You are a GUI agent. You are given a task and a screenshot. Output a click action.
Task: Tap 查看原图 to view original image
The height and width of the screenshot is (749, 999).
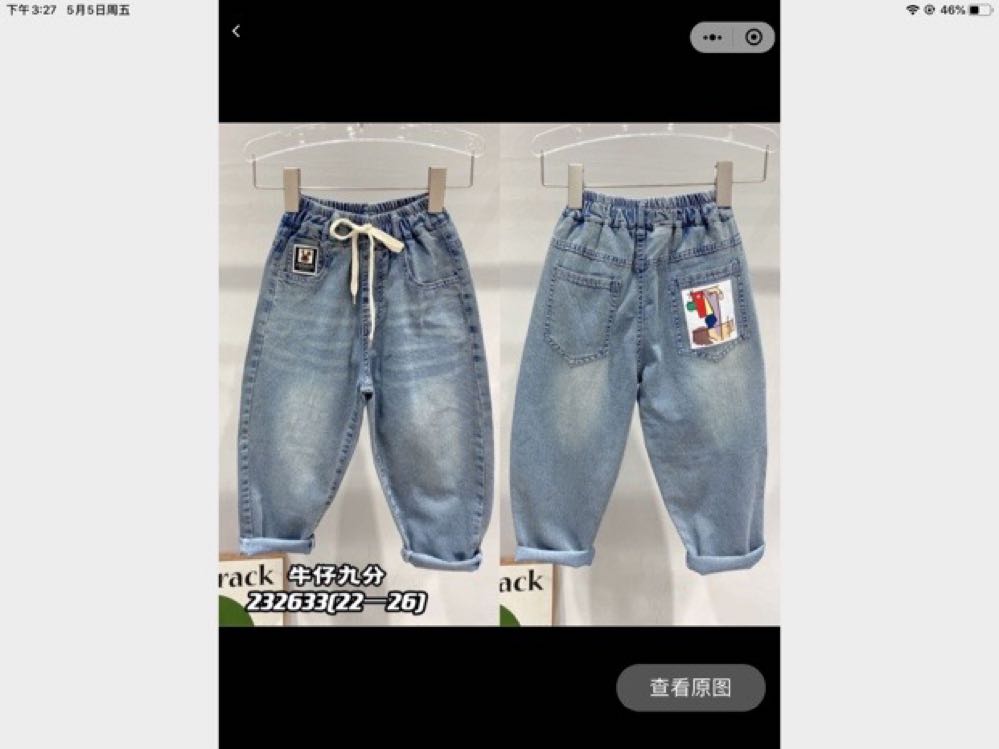tap(690, 688)
